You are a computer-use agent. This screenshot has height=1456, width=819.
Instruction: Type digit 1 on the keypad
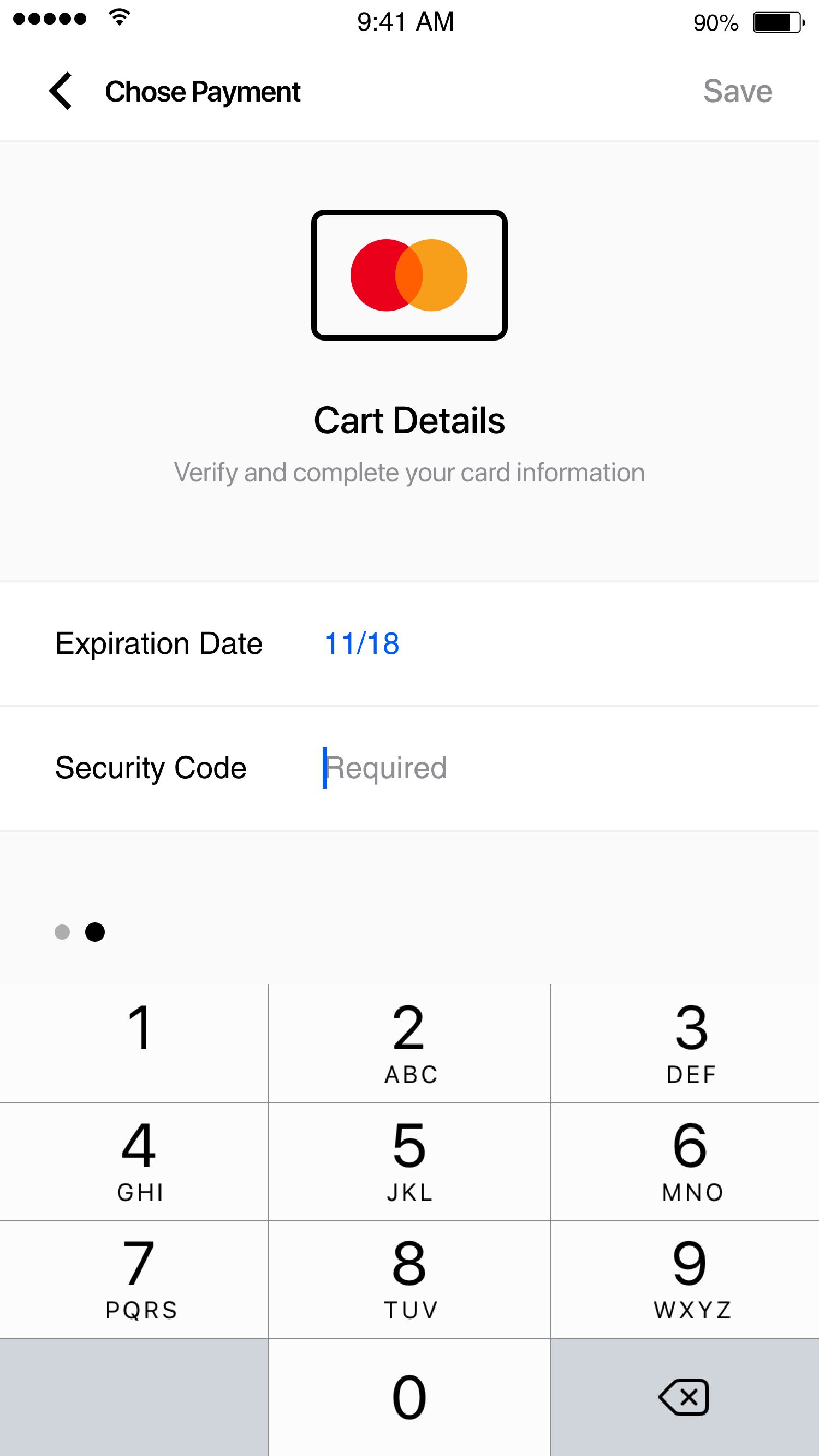click(133, 1043)
